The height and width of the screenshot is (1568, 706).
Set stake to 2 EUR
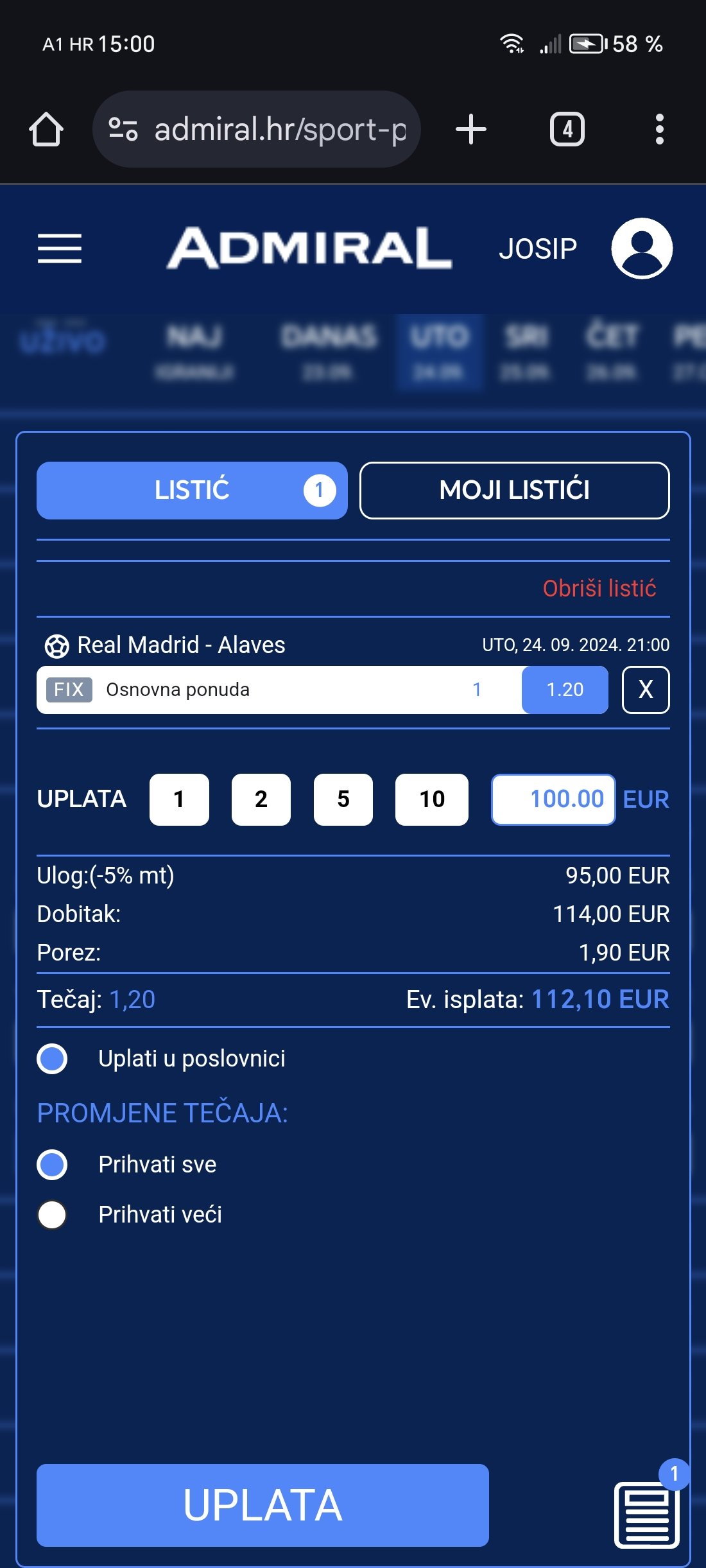pos(261,799)
